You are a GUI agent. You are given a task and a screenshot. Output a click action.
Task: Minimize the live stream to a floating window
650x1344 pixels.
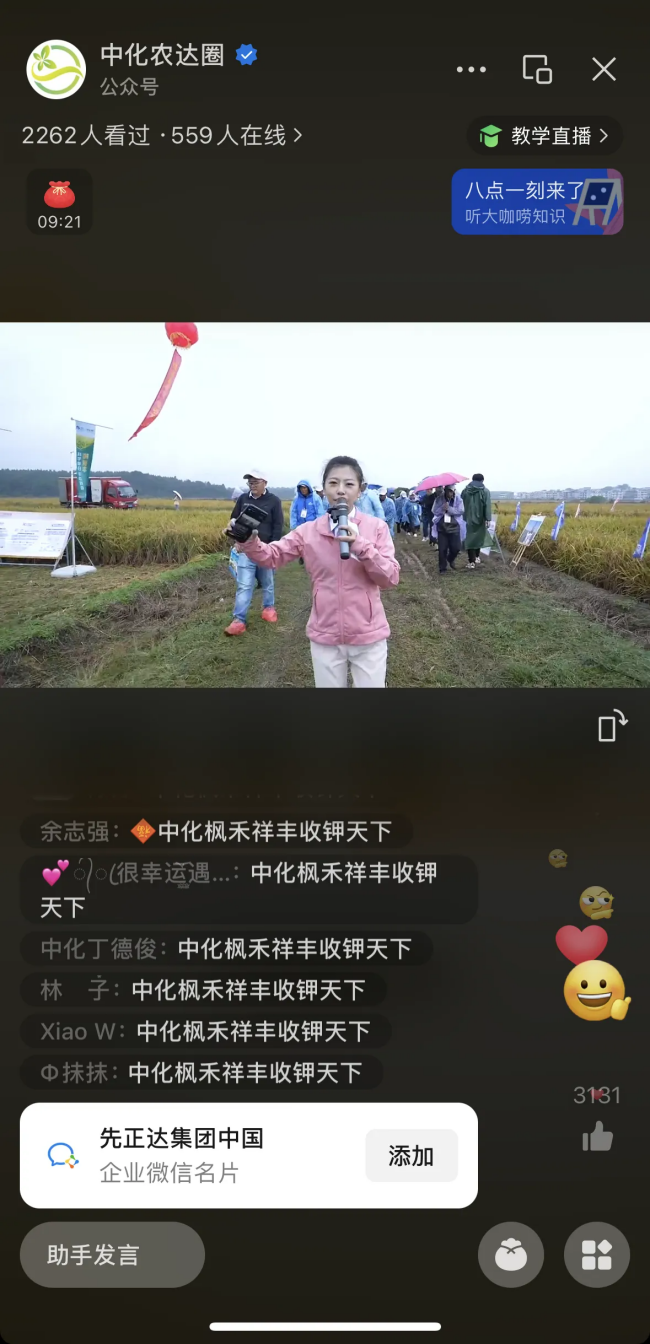point(537,69)
